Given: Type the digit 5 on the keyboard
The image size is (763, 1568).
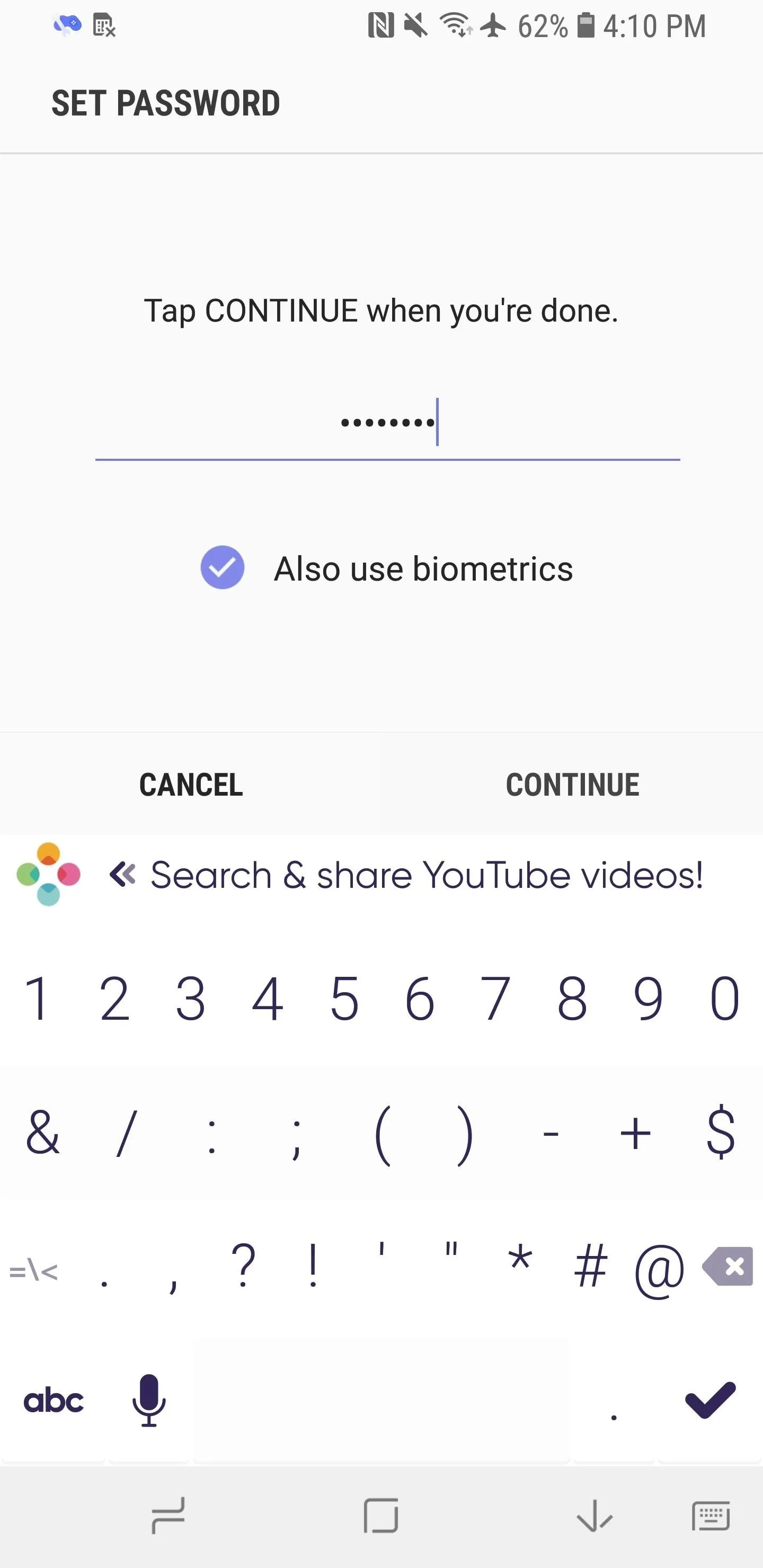Looking at the screenshot, I should [344, 998].
